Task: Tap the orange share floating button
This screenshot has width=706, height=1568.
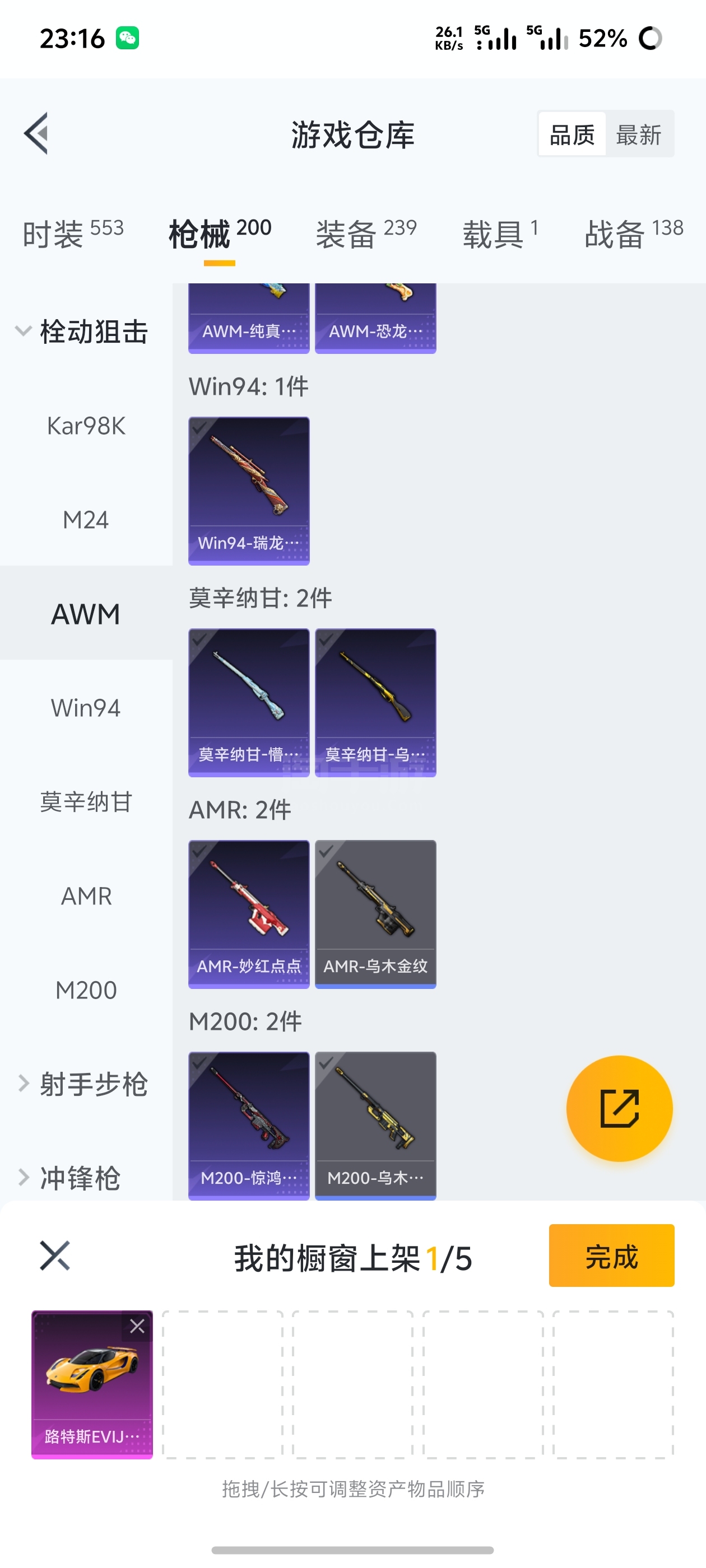Action: [619, 1108]
